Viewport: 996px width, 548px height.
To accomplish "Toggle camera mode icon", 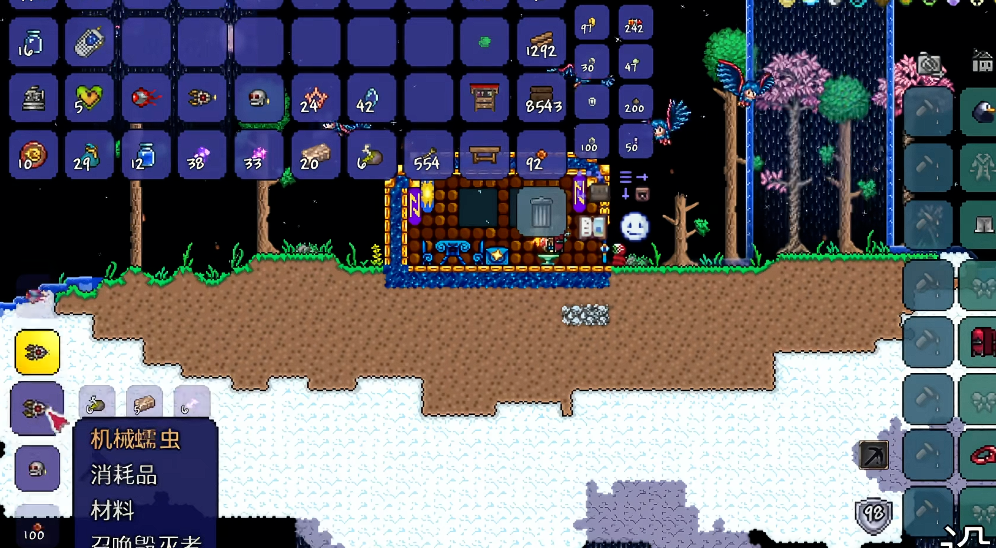I will tap(931, 65).
